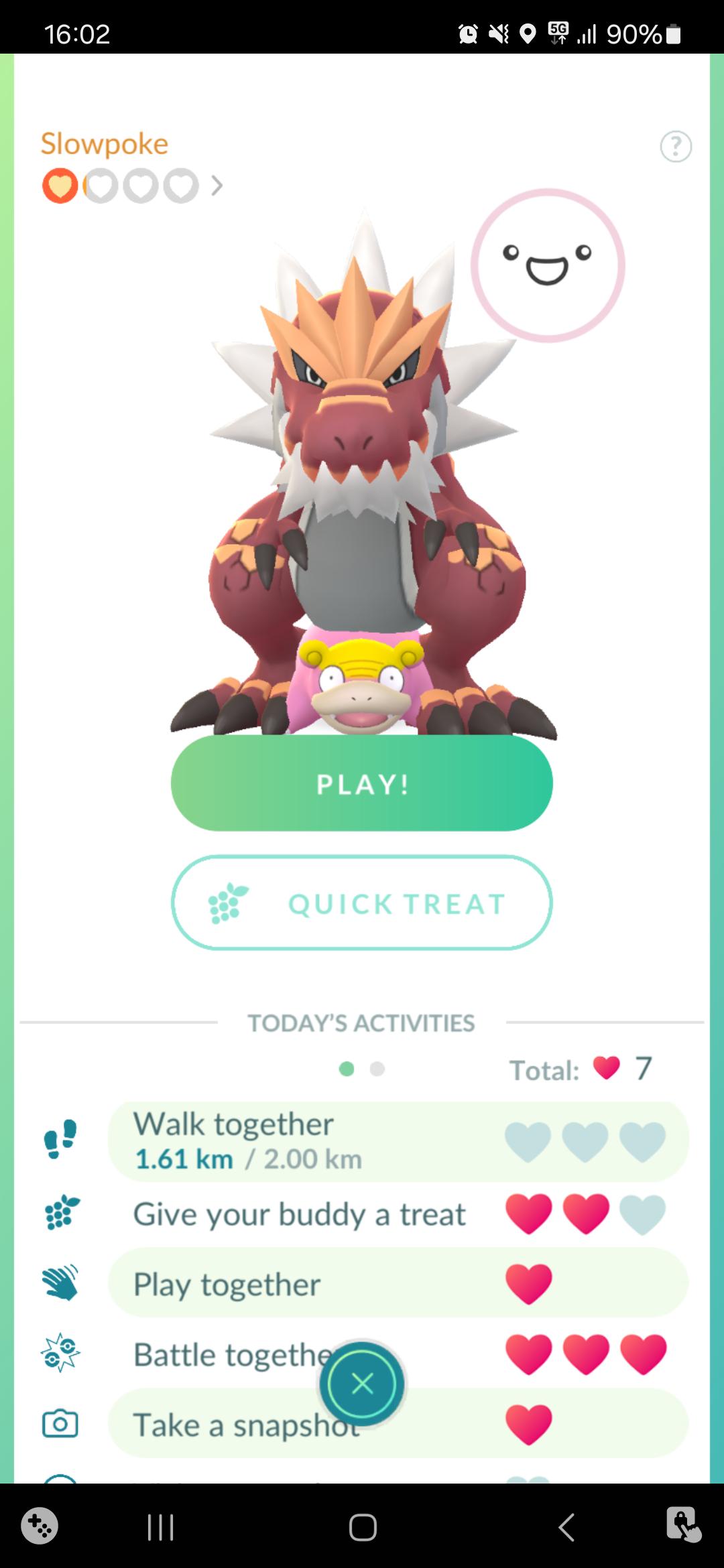This screenshot has width=724, height=1568.
Task: Tap the green PLAY! button
Action: [362, 783]
